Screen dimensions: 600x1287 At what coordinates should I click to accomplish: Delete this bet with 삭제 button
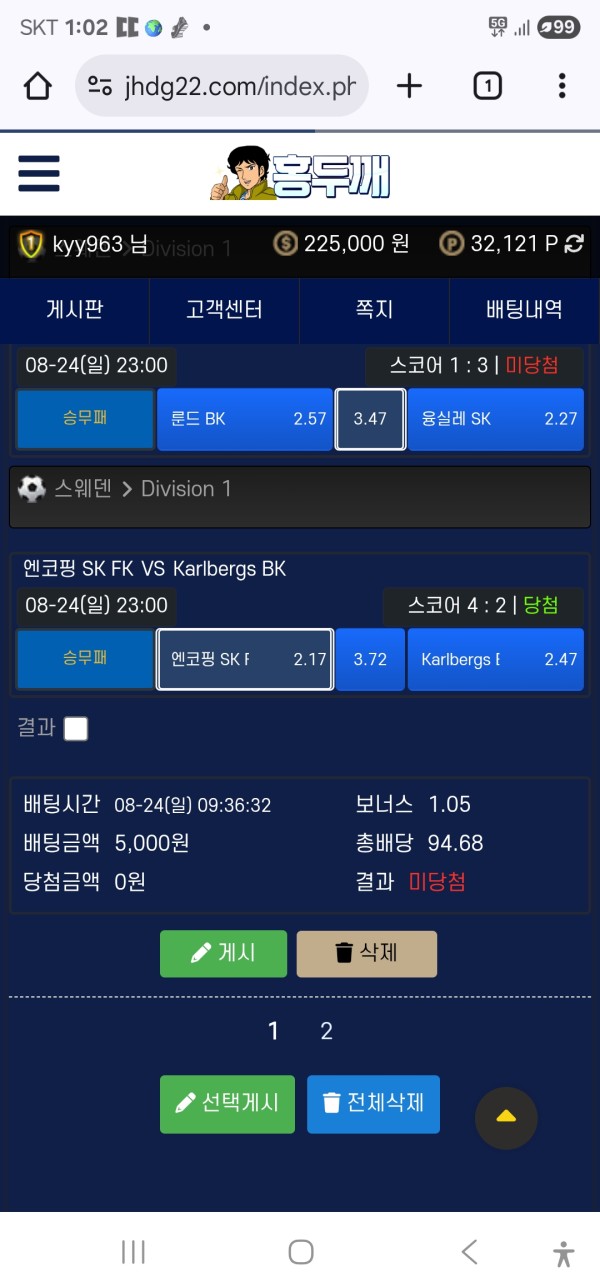366,953
